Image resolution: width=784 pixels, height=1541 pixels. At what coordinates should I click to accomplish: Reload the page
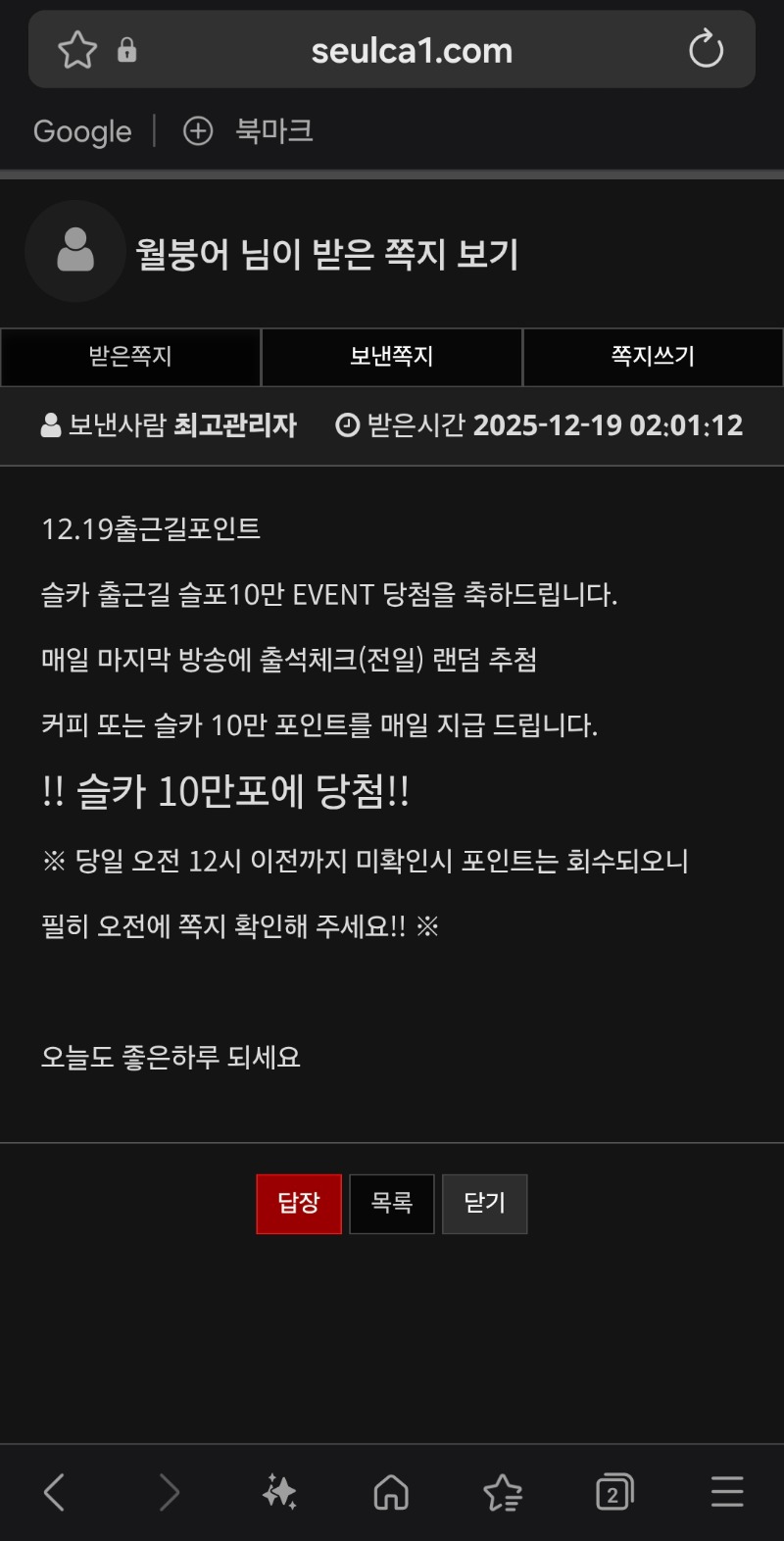click(706, 50)
